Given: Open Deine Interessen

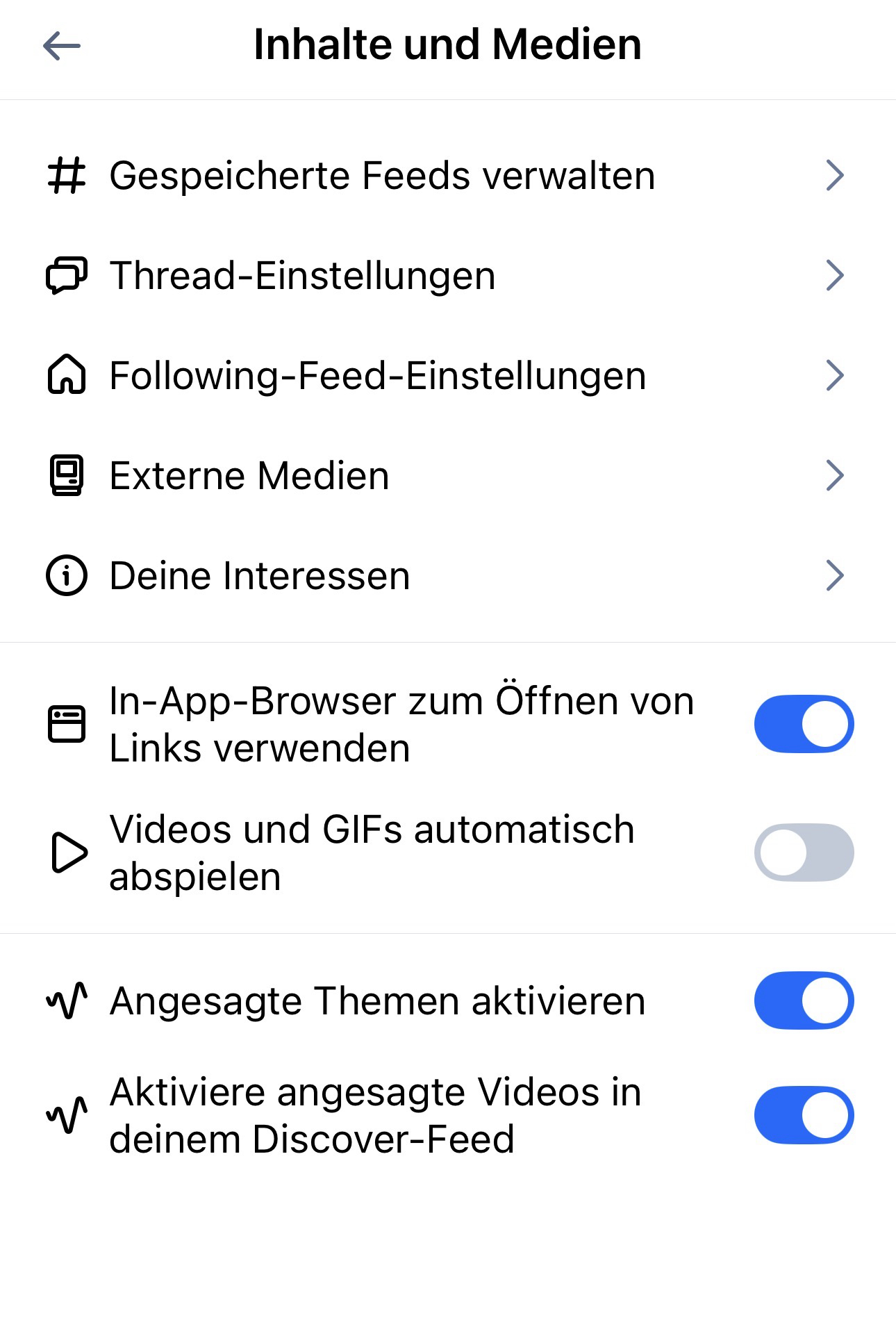Looking at the screenshot, I should point(260,576).
